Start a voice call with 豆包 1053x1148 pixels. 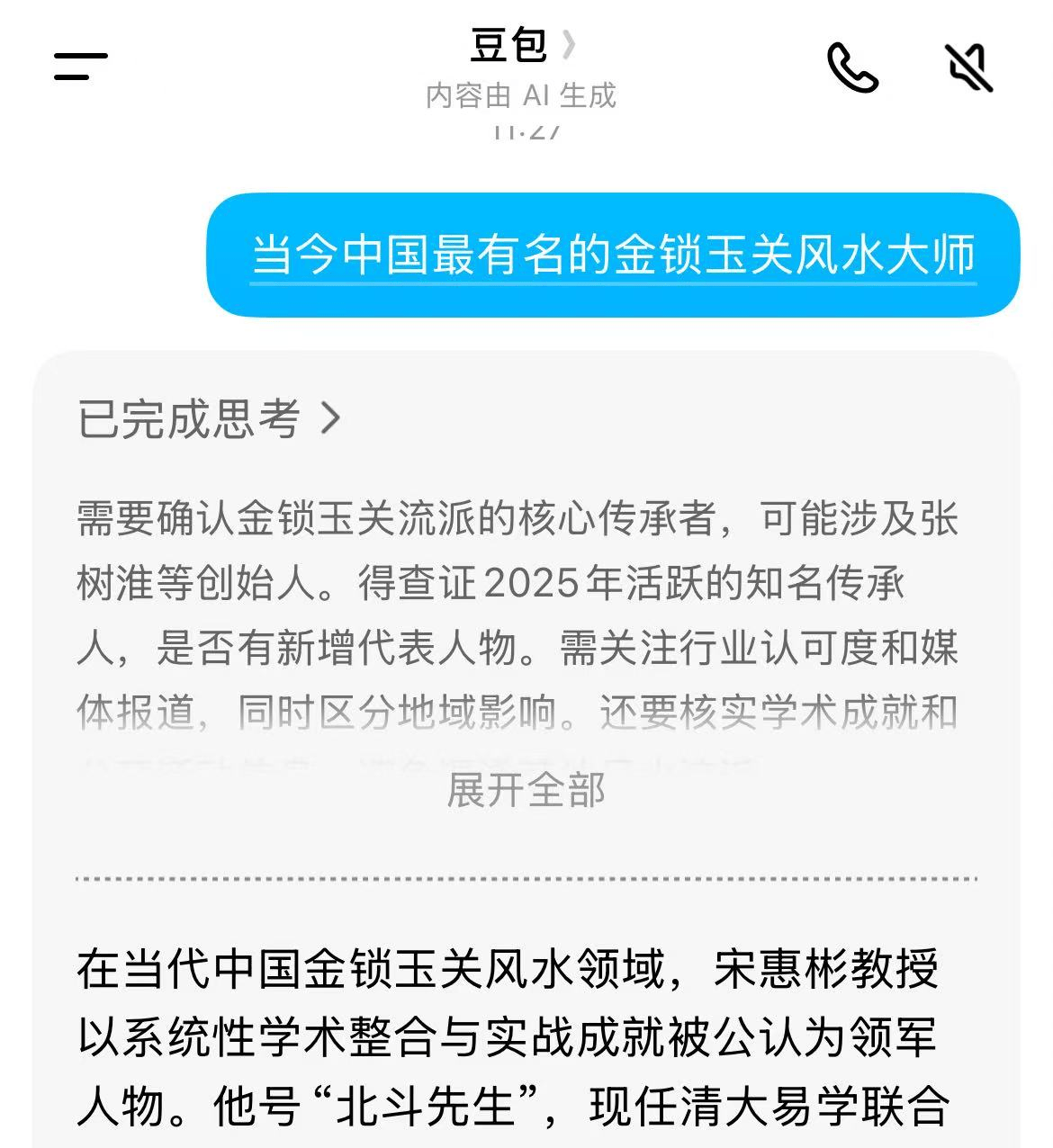click(851, 67)
